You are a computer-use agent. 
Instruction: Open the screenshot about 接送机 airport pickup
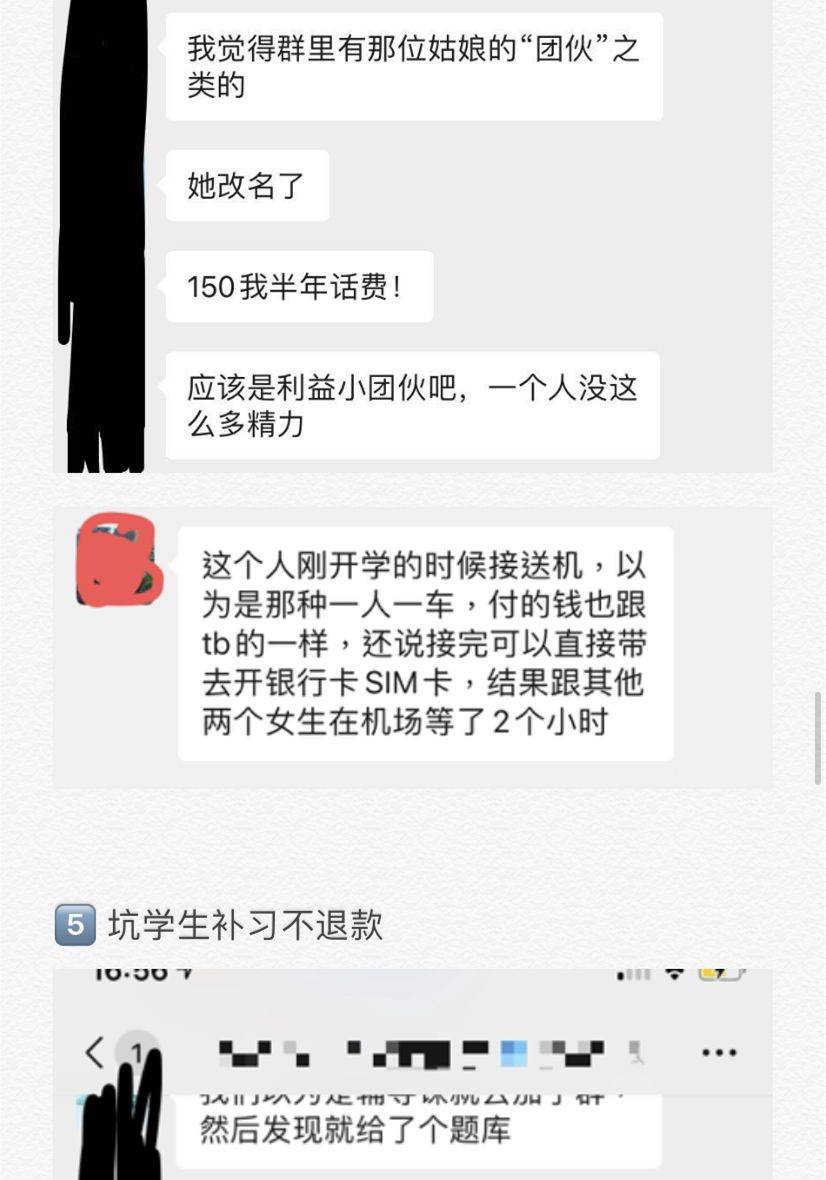tap(412, 646)
